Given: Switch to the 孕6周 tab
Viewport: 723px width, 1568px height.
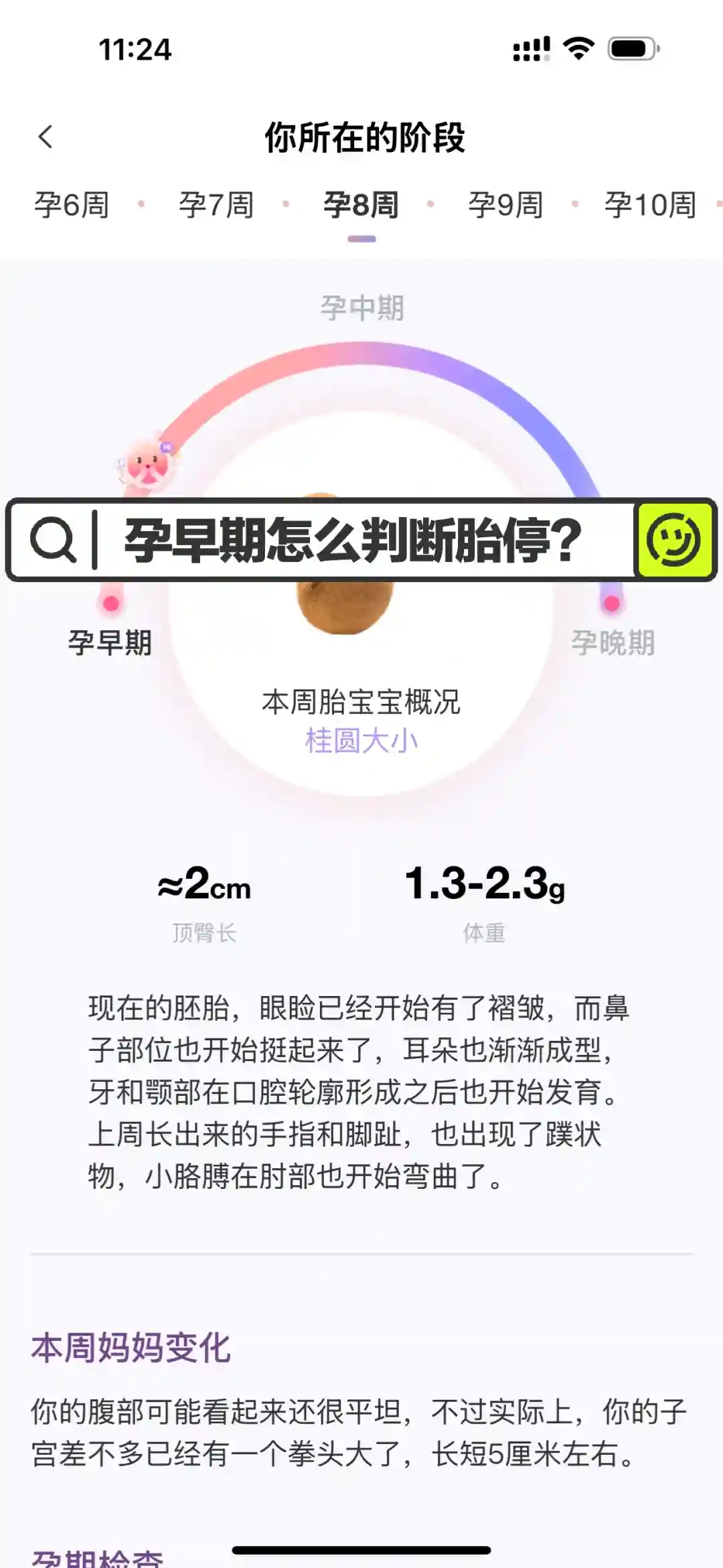Looking at the screenshot, I should pos(72,205).
